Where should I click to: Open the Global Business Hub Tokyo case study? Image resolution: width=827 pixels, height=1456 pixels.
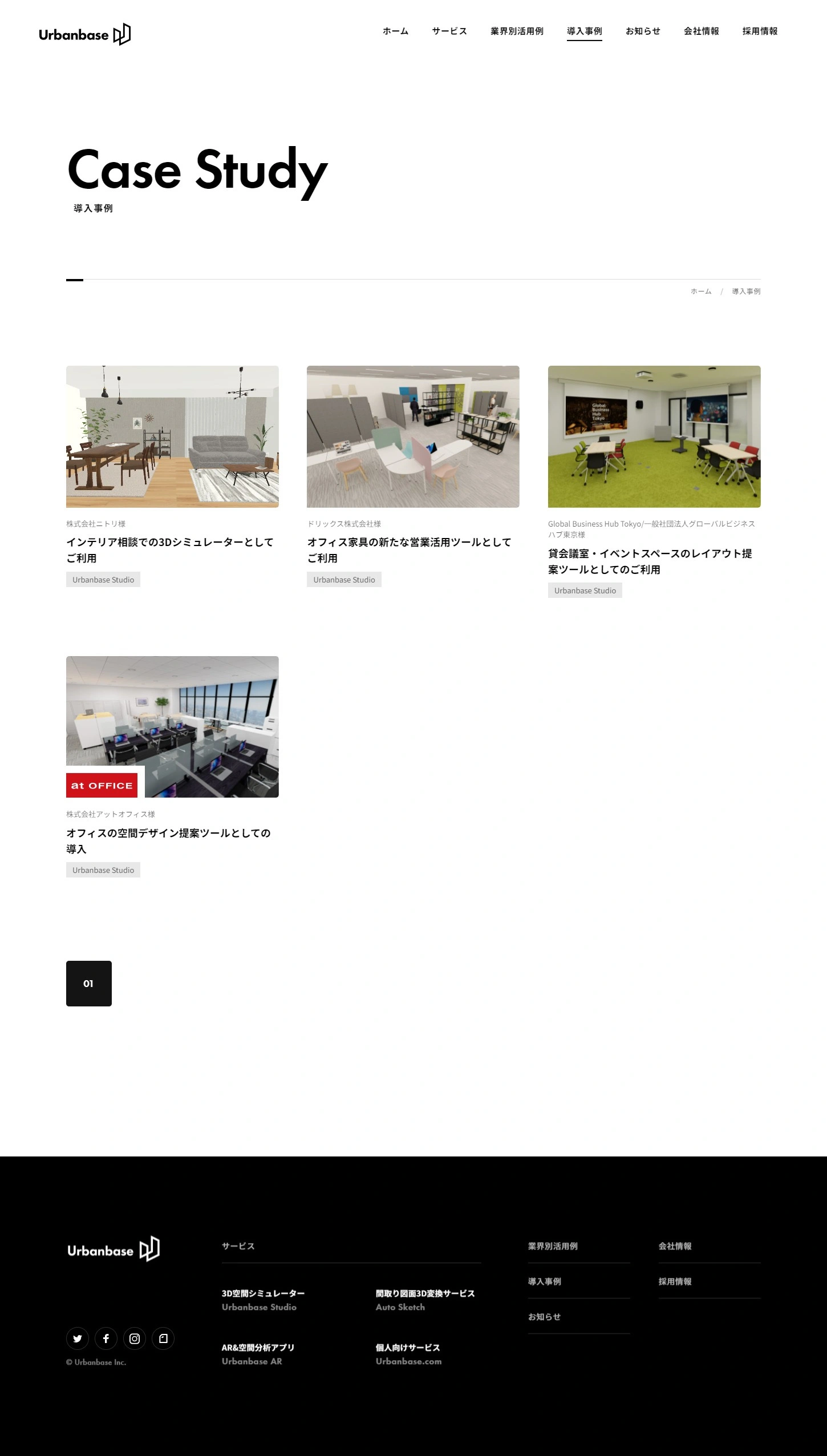(x=654, y=436)
